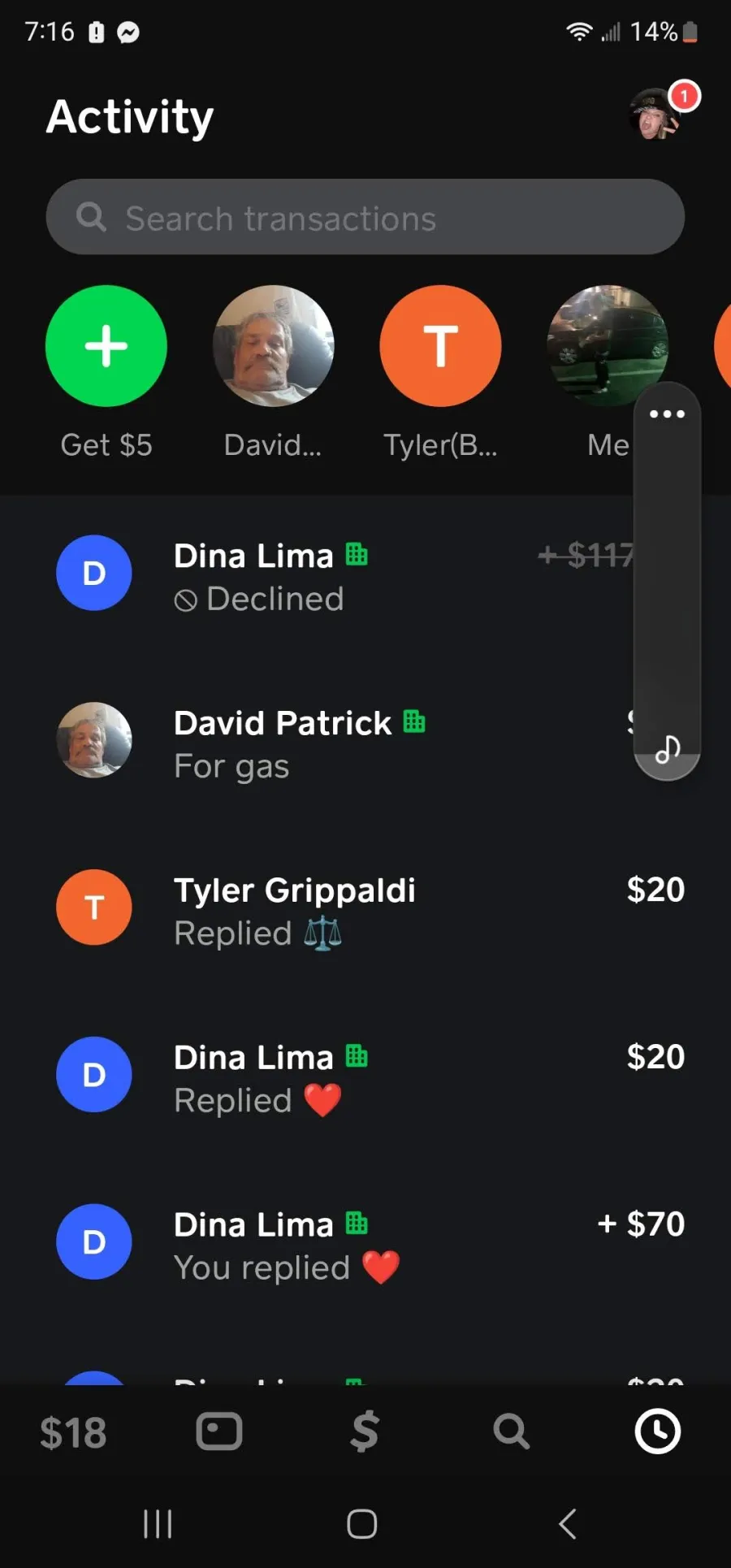Open Dina Lima's + $70 transaction
This screenshot has height=1568, width=731.
pos(365,1245)
